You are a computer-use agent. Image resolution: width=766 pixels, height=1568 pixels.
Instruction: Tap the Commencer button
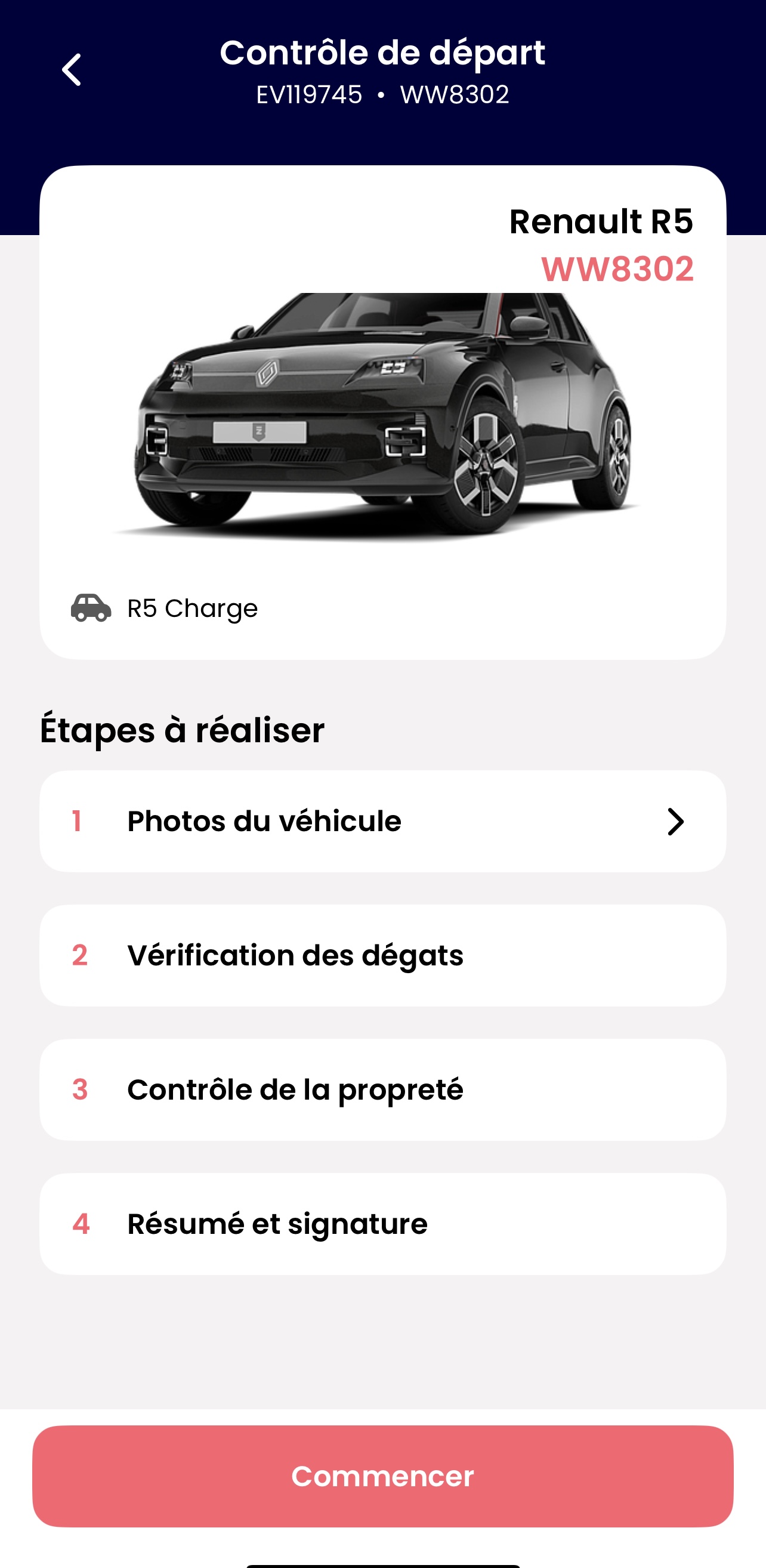[x=382, y=1476]
